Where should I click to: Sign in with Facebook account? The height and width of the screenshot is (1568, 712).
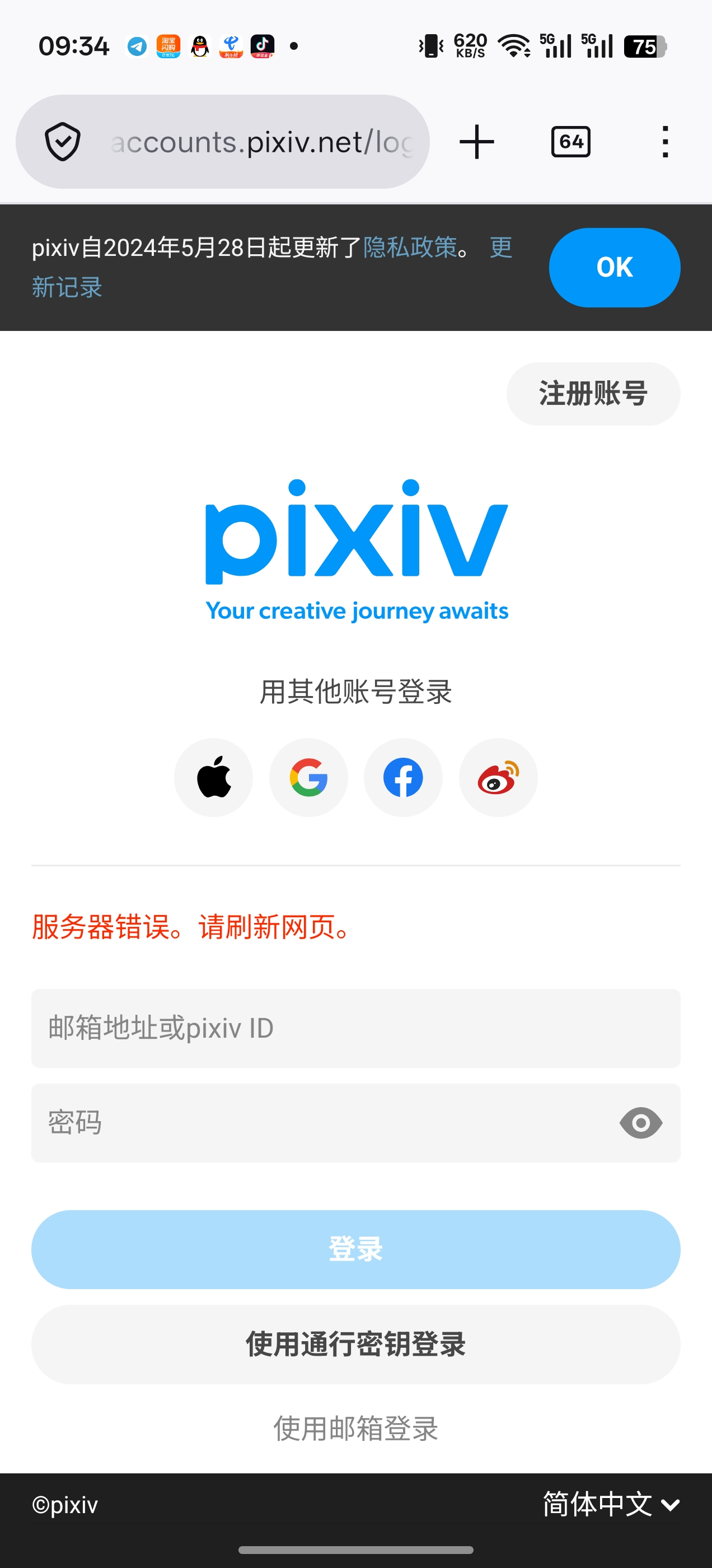403,777
